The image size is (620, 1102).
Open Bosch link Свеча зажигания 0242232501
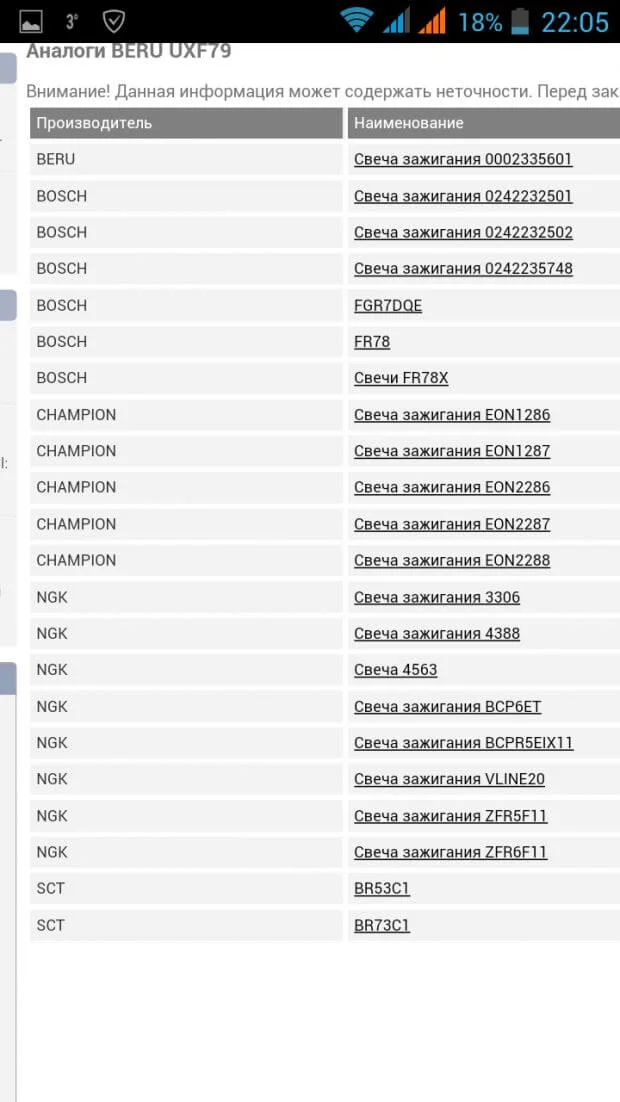click(x=463, y=196)
